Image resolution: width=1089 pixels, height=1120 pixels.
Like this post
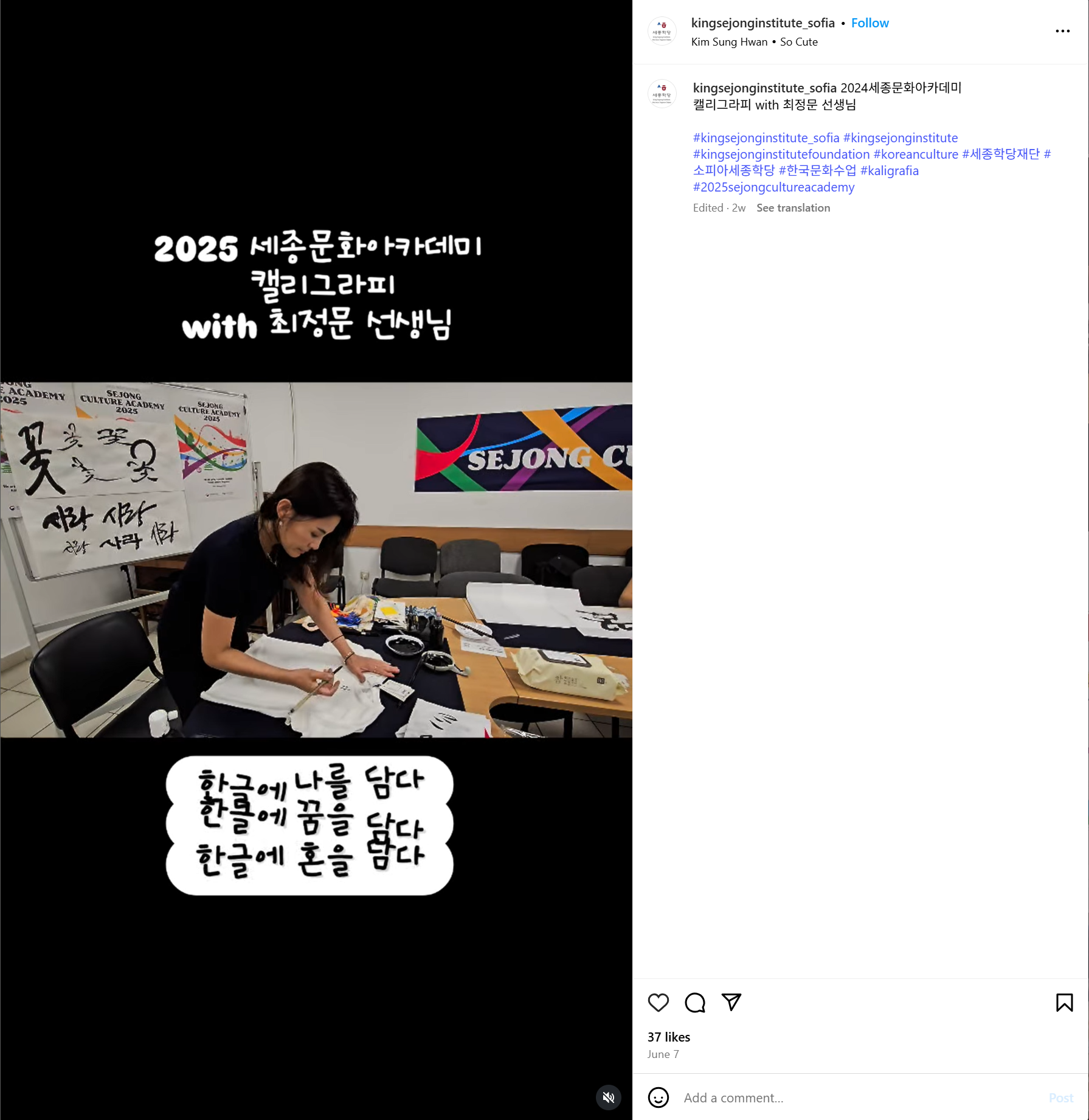tap(658, 1003)
